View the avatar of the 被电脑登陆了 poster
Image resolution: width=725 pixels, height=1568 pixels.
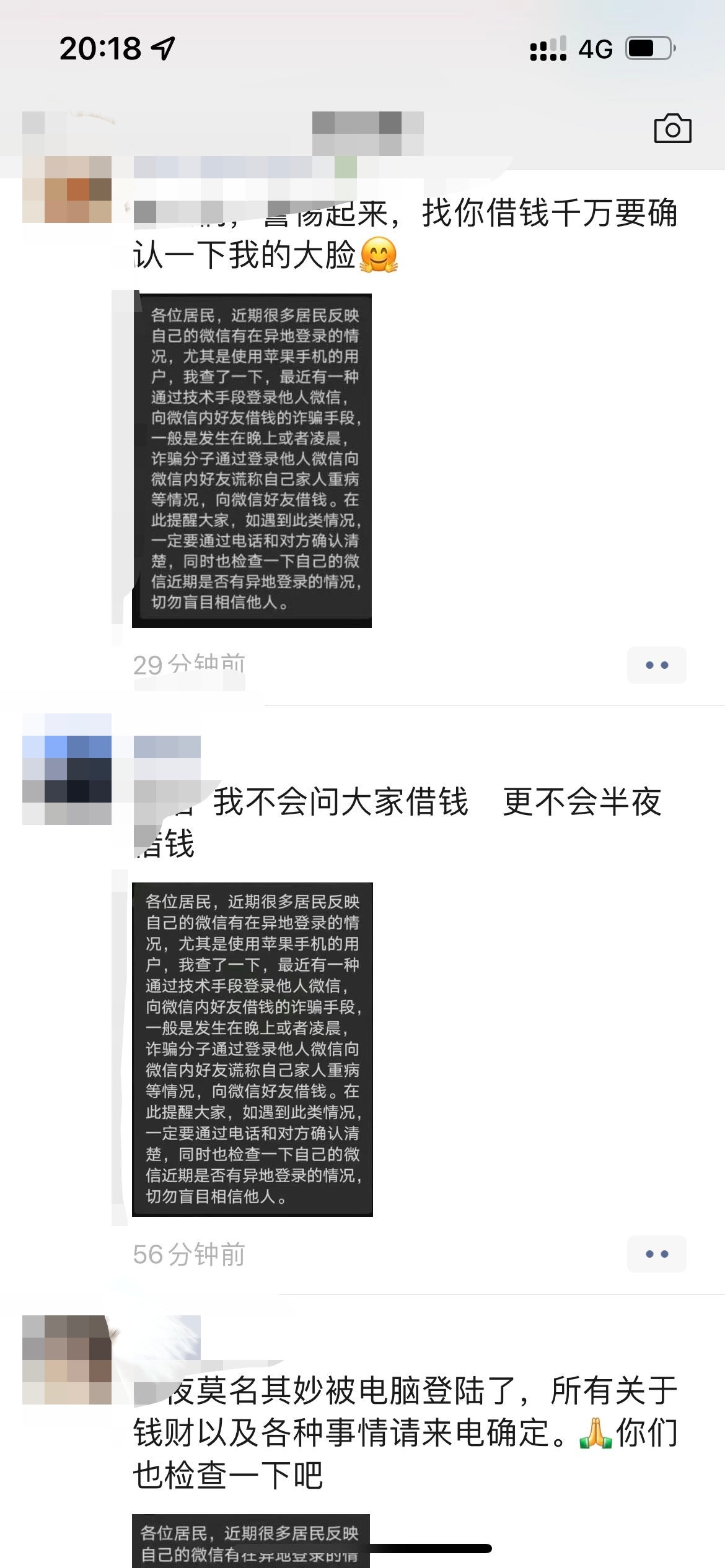(x=67, y=1359)
